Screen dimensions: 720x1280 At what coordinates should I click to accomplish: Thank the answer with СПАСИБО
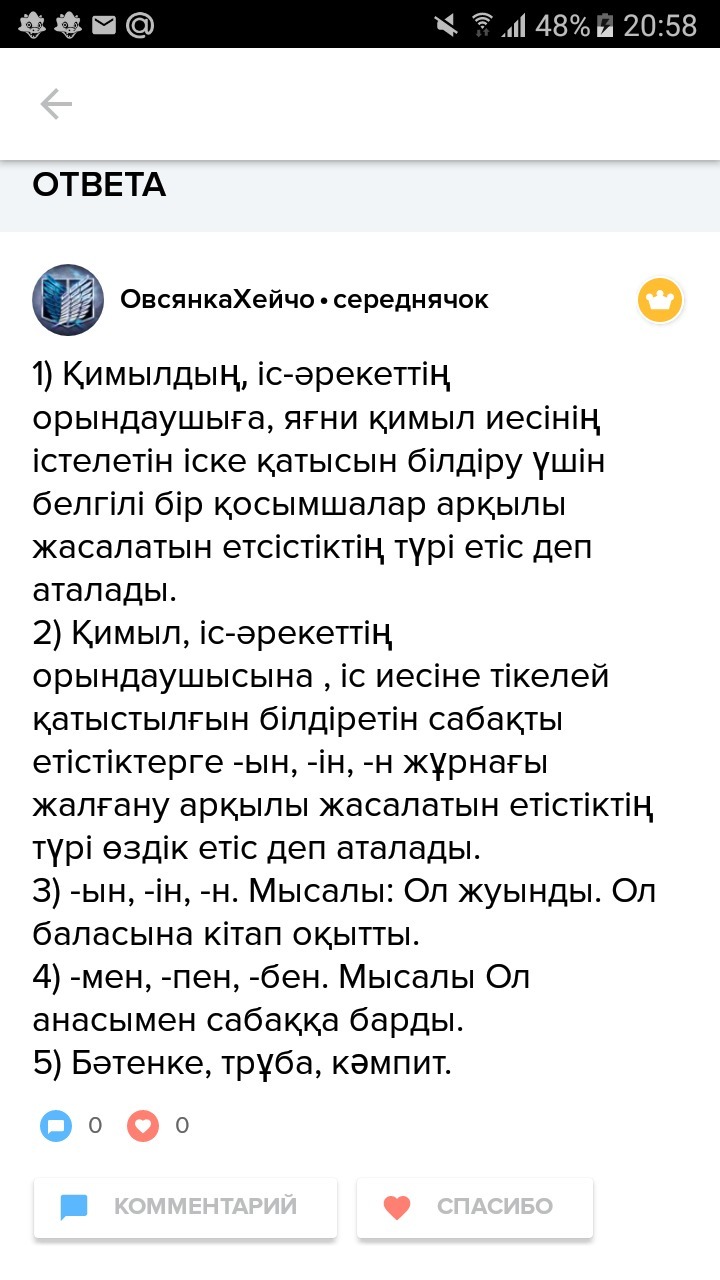pyautogui.click(x=475, y=1207)
